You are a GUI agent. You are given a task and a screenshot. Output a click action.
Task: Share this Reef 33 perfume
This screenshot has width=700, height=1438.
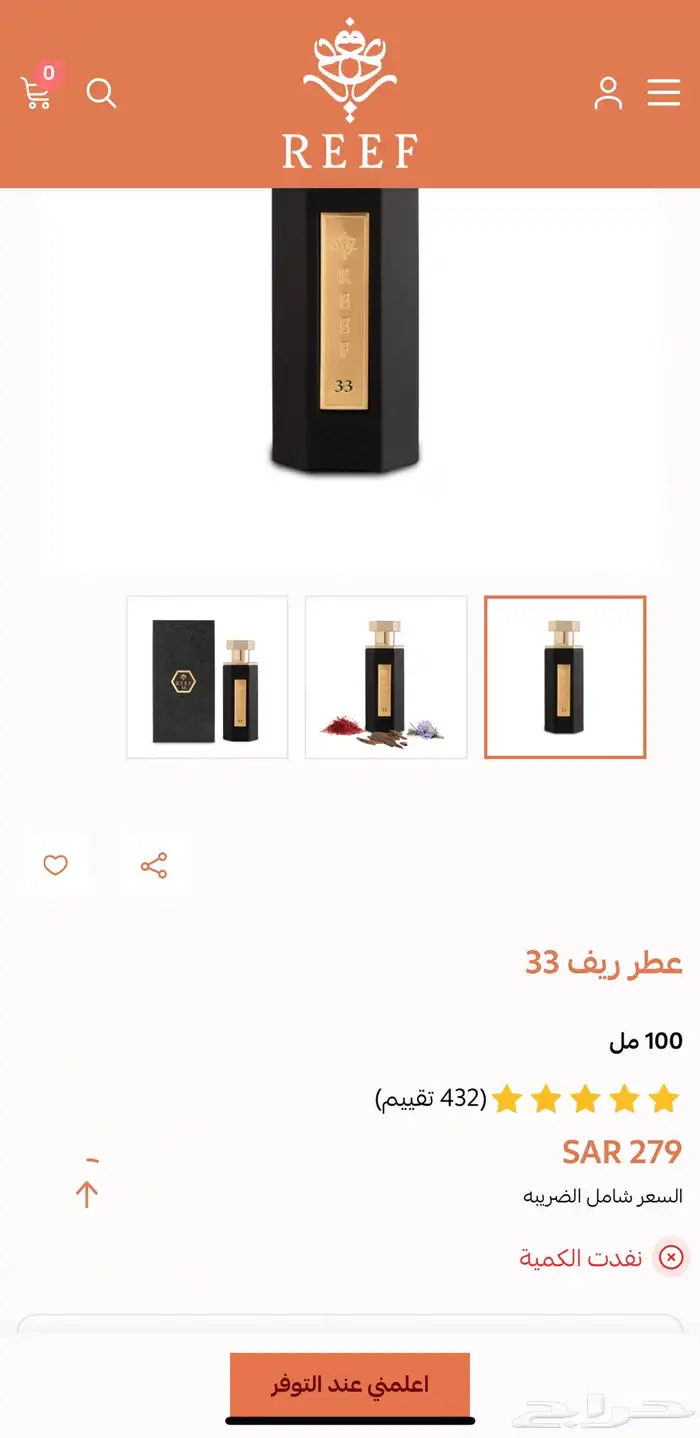pyautogui.click(x=154, y=865)
